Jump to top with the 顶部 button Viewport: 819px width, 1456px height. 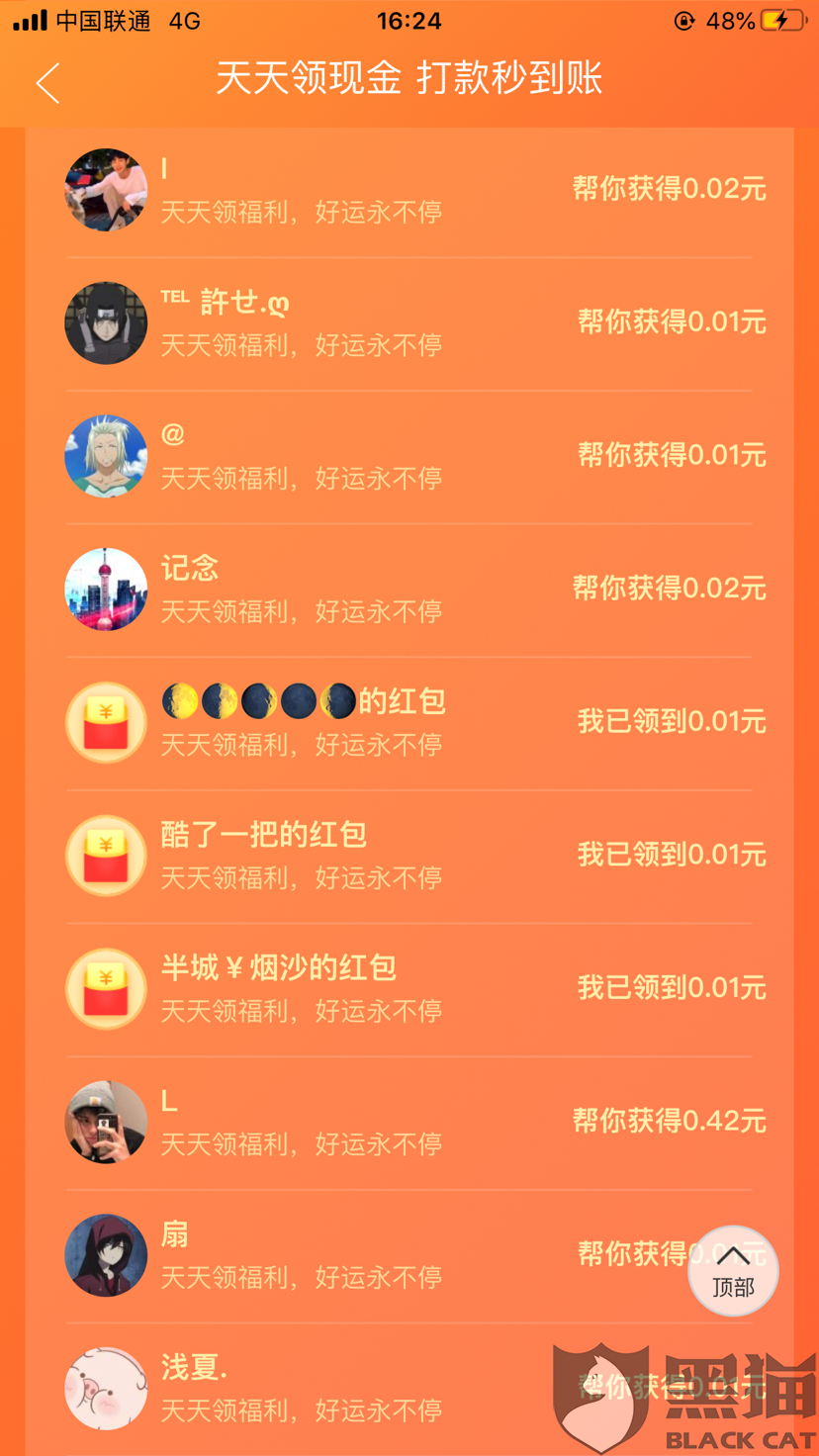pyautogui.click(x=733, y=1271)
